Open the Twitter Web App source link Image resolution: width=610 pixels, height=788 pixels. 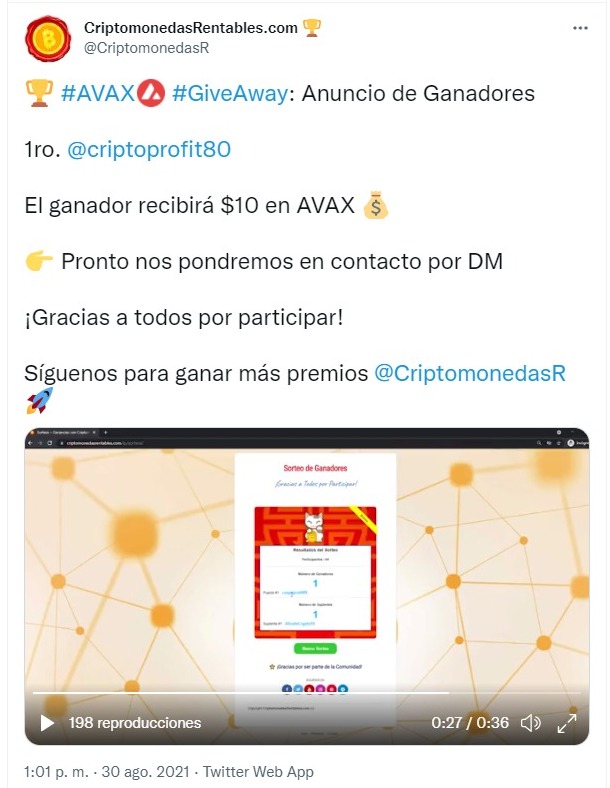[259, 772]
